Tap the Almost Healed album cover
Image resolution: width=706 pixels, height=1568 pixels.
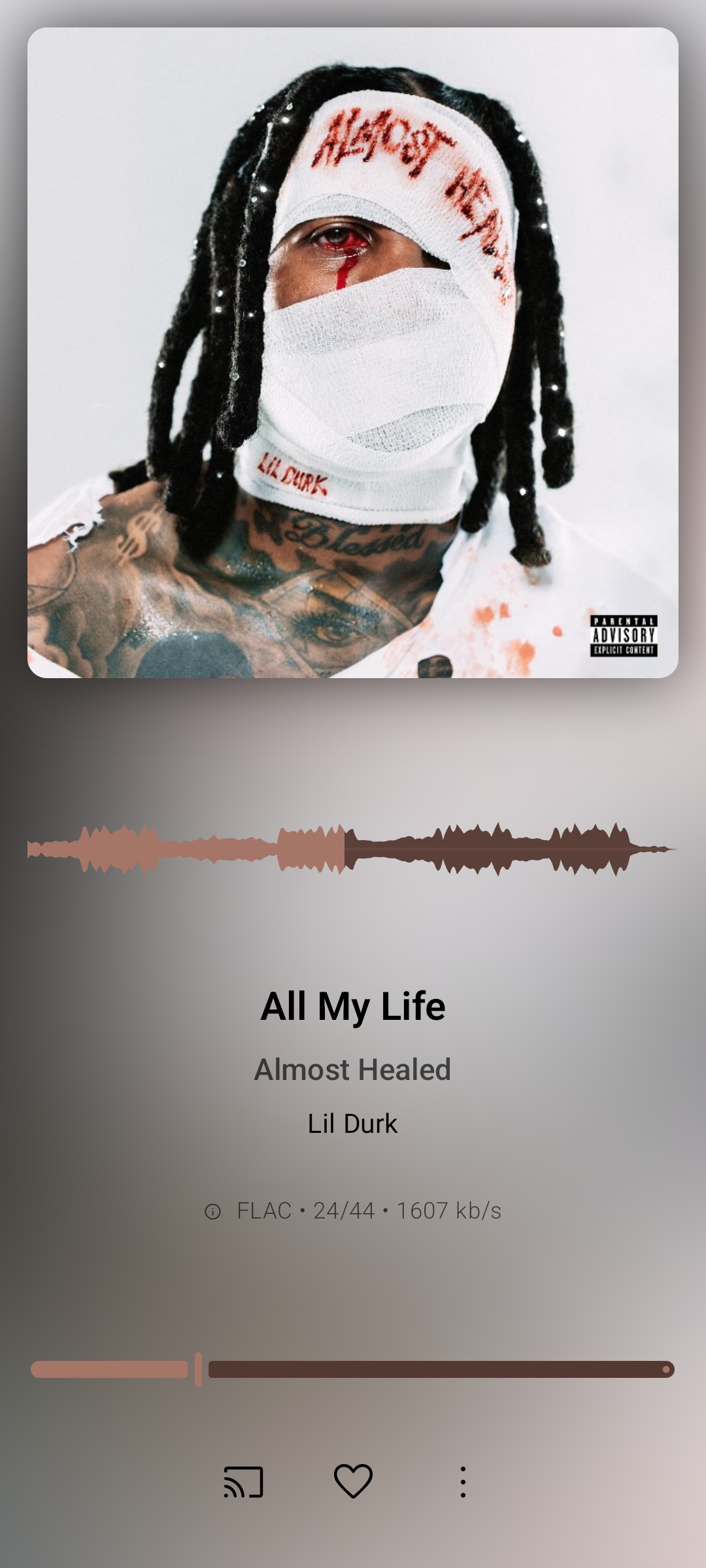pos(353,353)
